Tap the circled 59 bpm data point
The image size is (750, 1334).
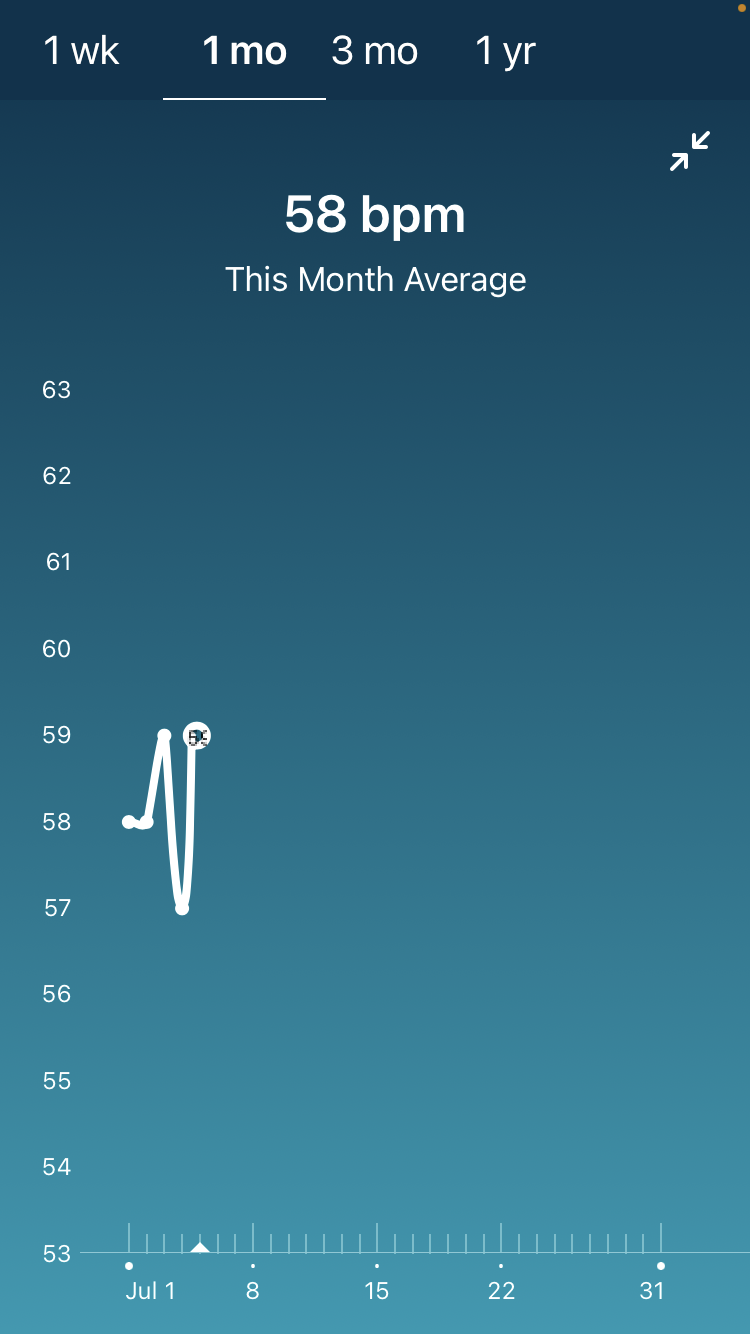(196, 735)
